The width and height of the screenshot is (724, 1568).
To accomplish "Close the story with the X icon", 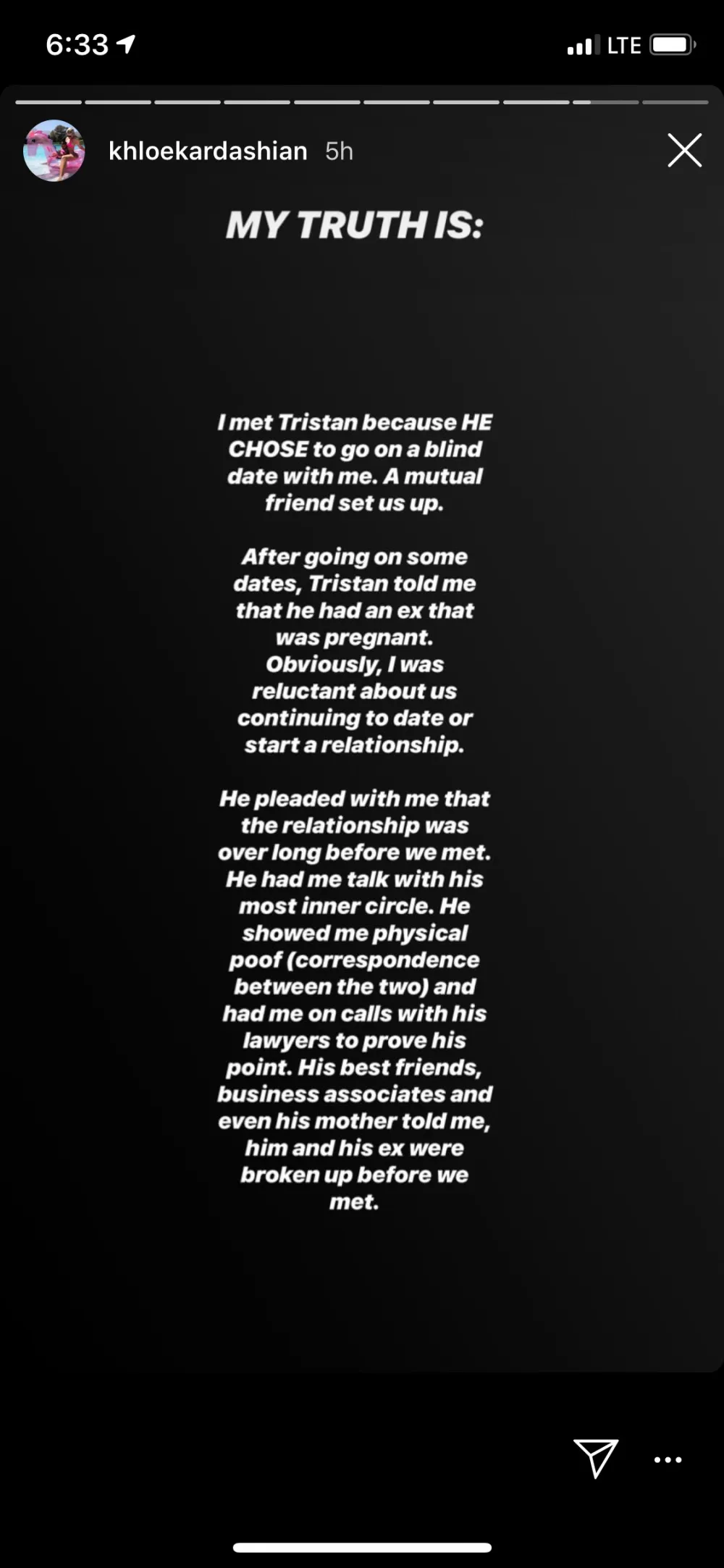I will coord(683,151).
